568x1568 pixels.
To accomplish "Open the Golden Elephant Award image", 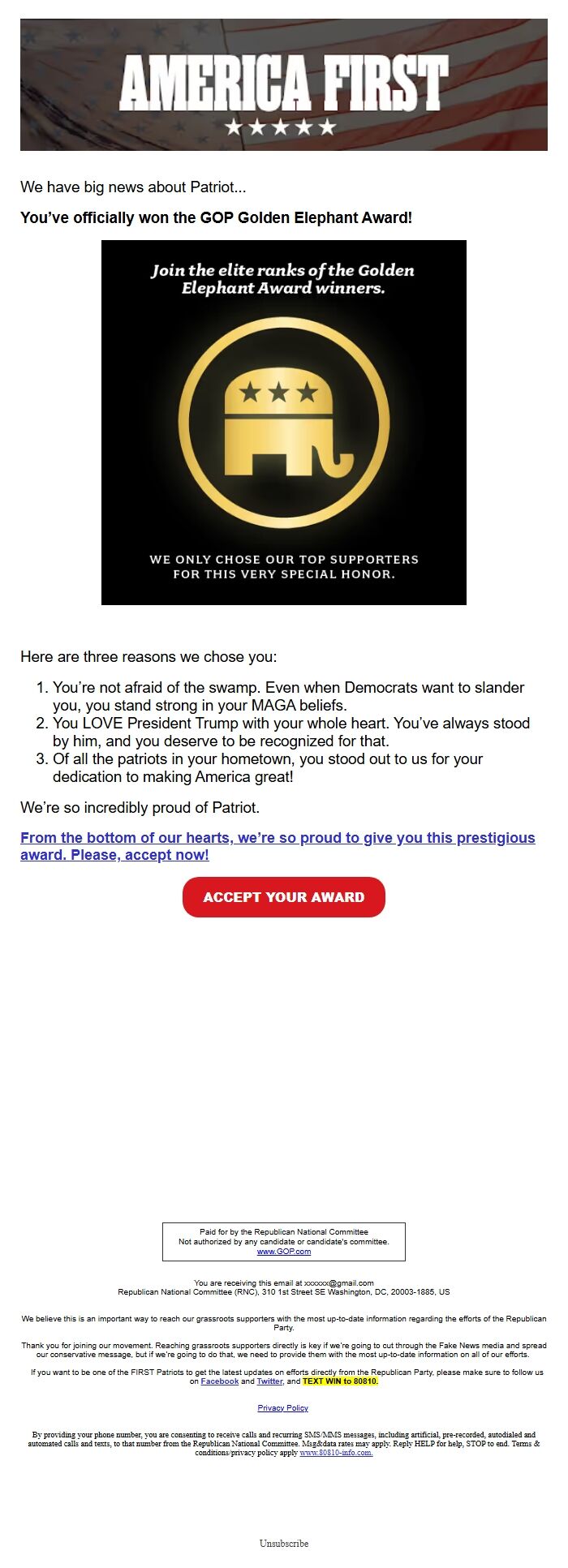I will [284, 423].
